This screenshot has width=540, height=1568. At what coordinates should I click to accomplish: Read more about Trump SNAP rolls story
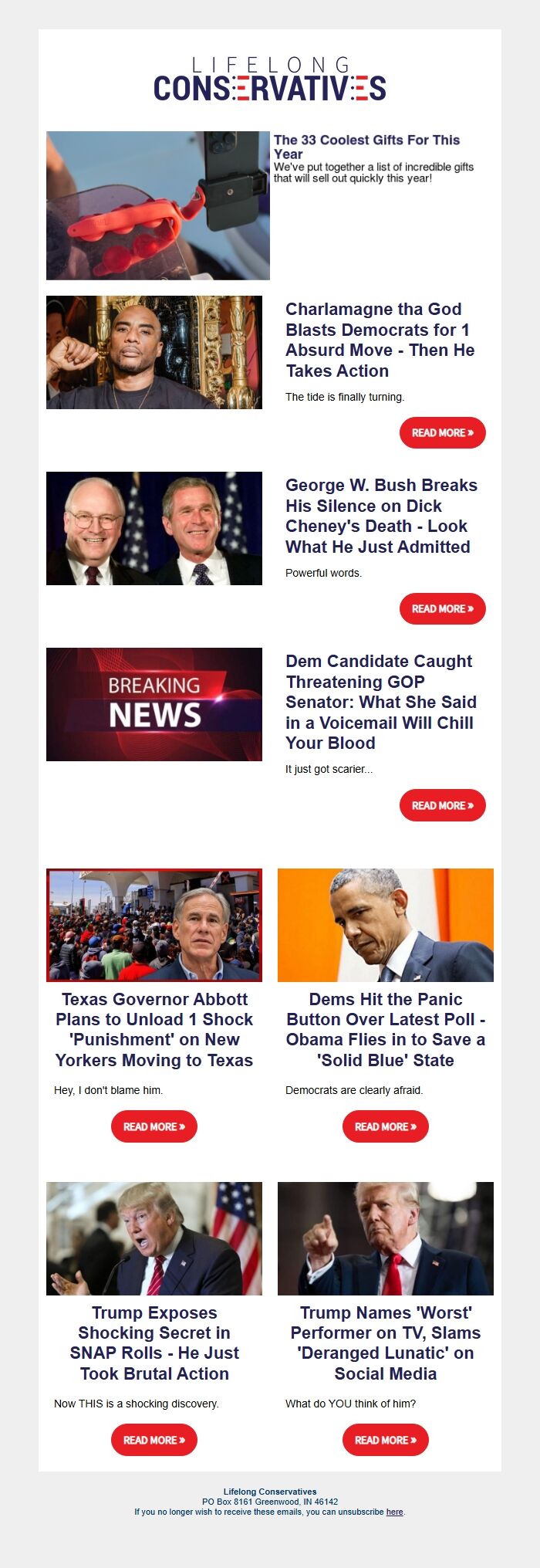pos(154,1441)
